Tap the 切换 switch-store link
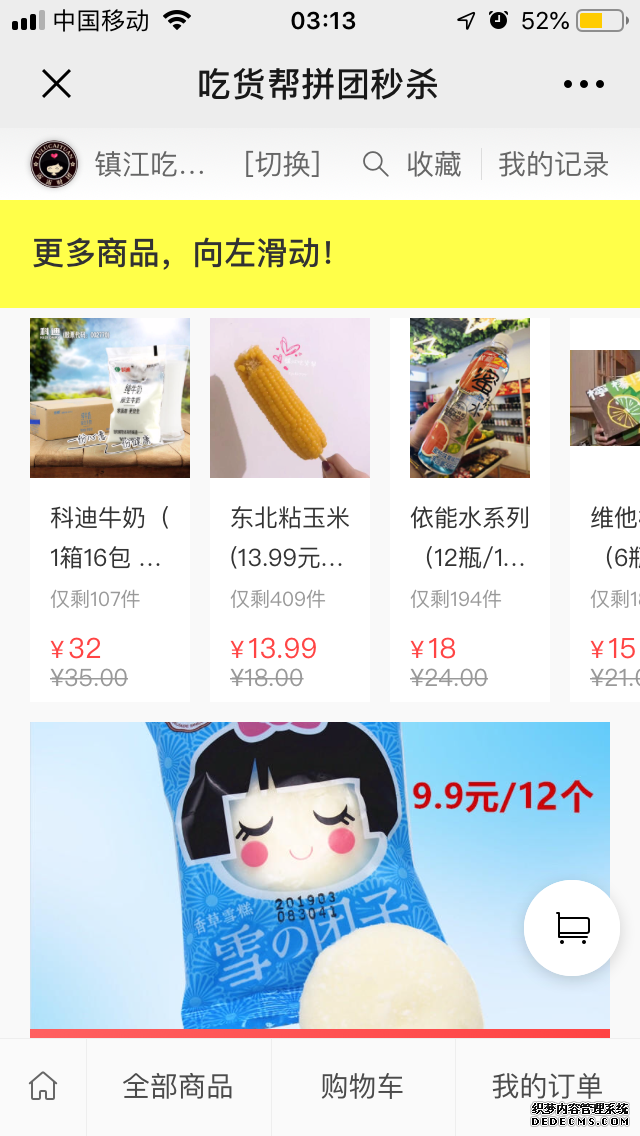This screenshot has width=640, height=1136. pos(283,164)
